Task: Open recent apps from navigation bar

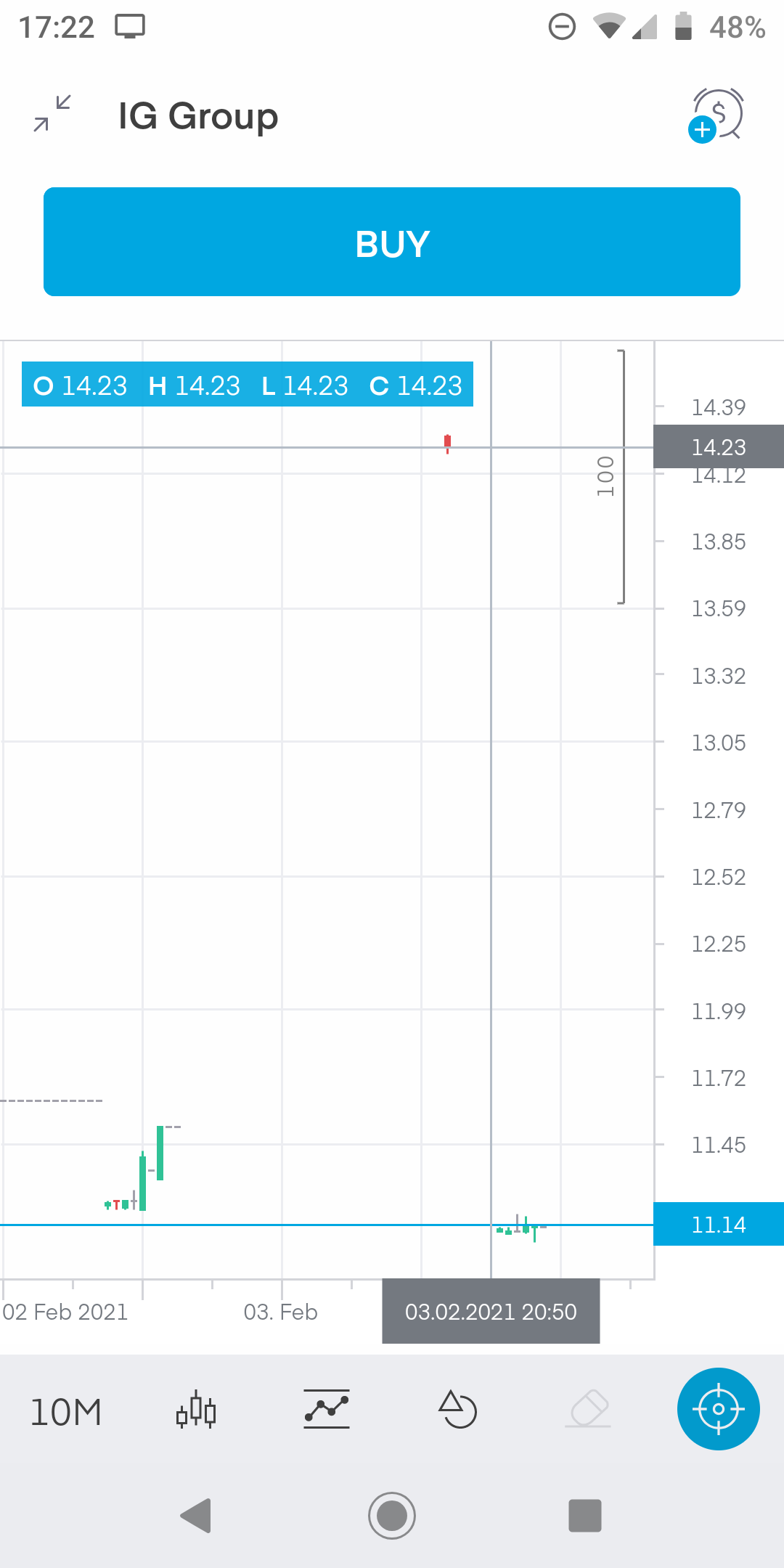Action: pyautogui.click(x=585, y=1516)
